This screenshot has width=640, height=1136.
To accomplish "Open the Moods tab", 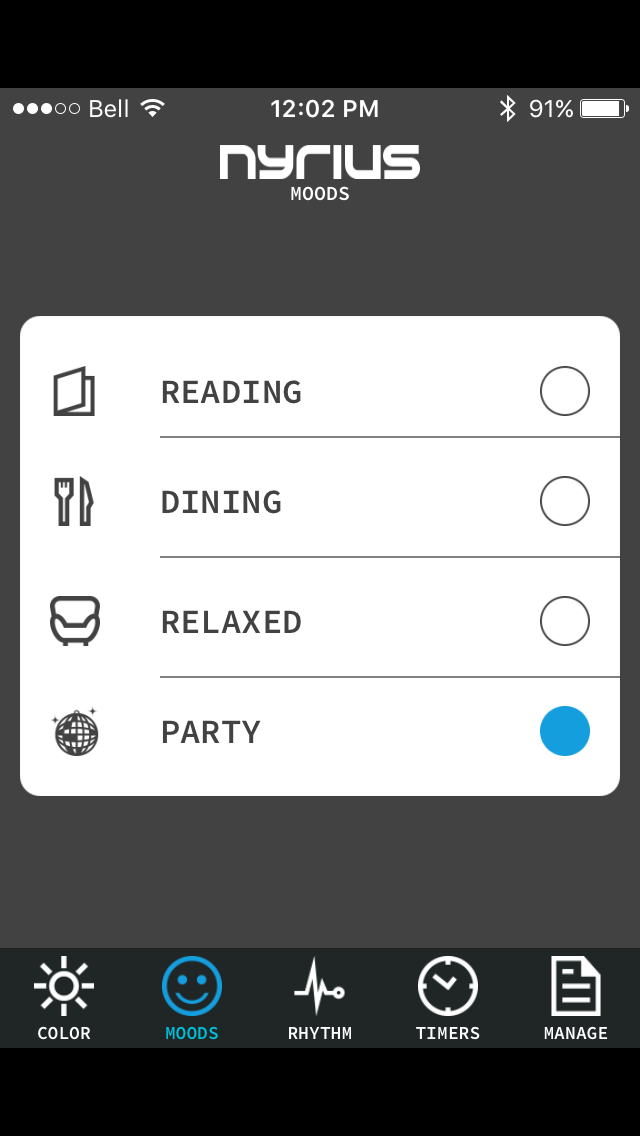I will (192, 998).
